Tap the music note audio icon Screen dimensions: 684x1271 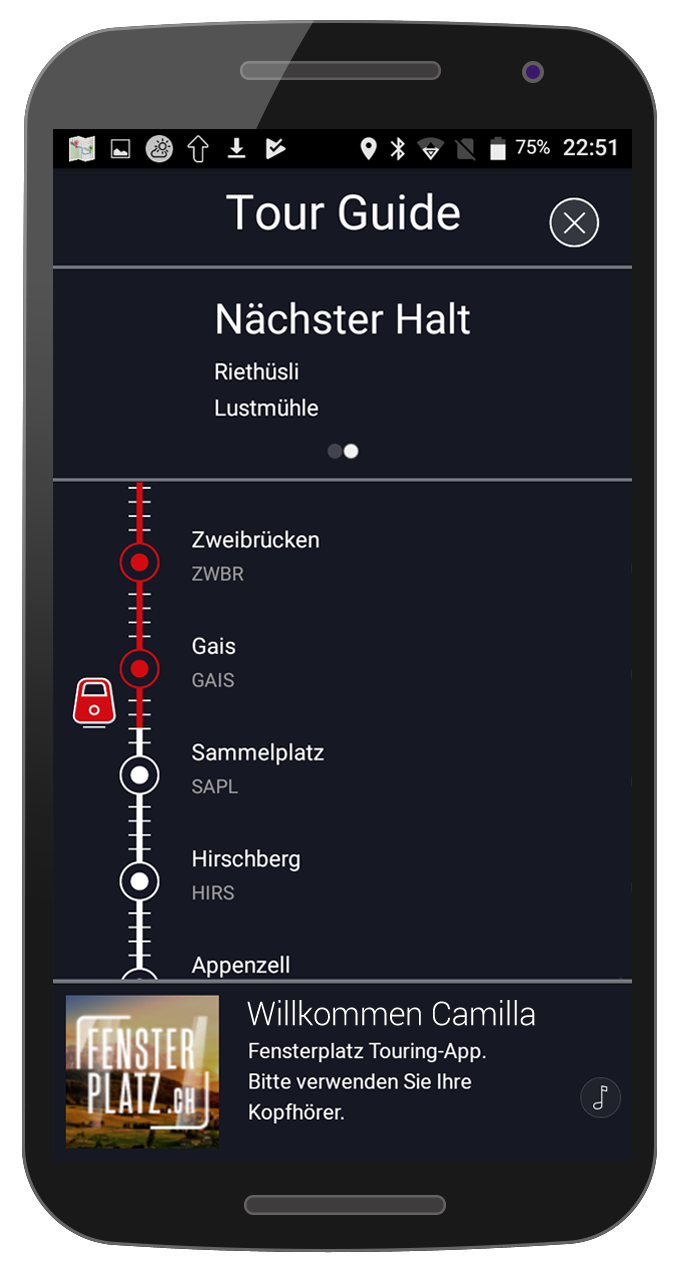tap(600, 1097)
